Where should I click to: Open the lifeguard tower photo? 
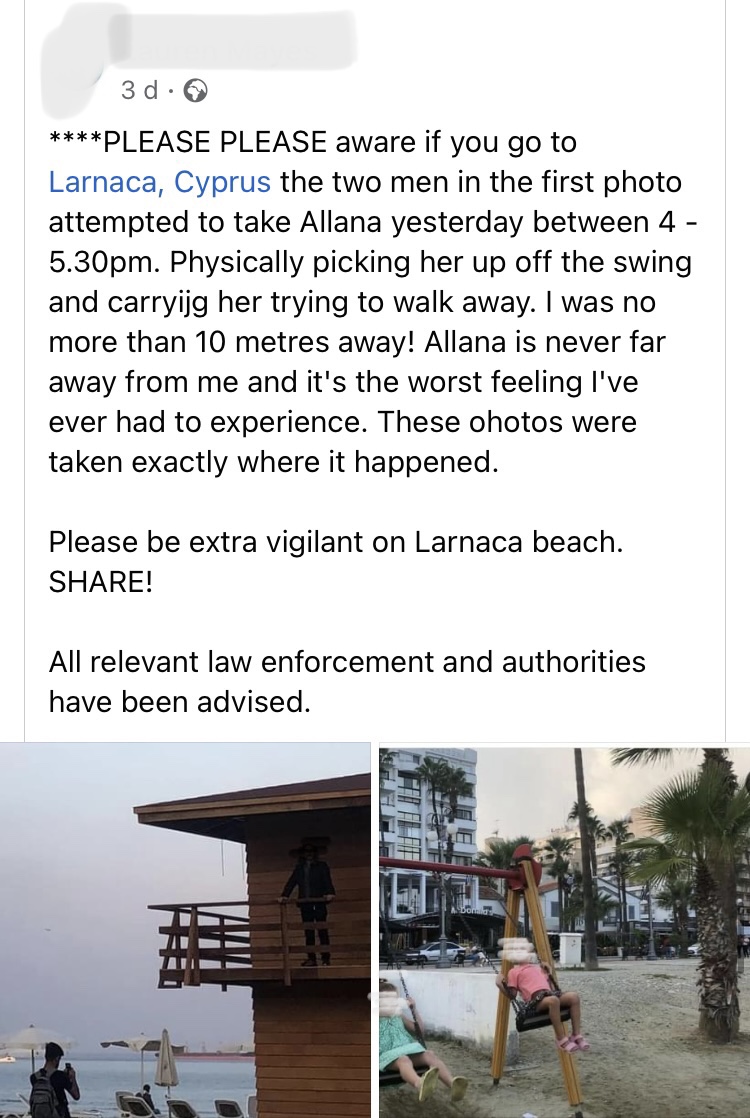tap(185, 930)
